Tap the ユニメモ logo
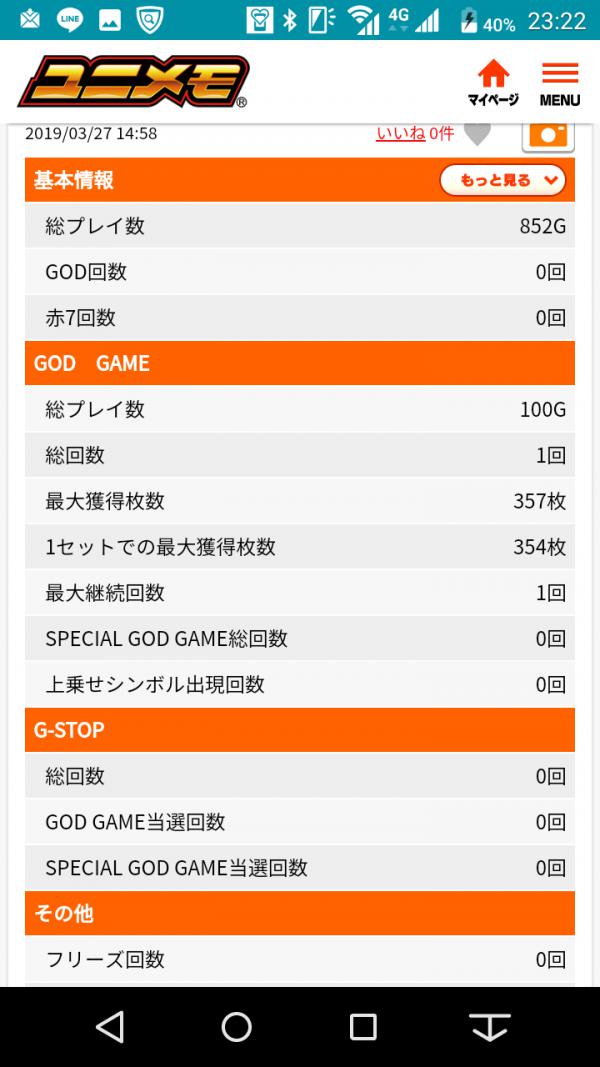 [133, 82]
